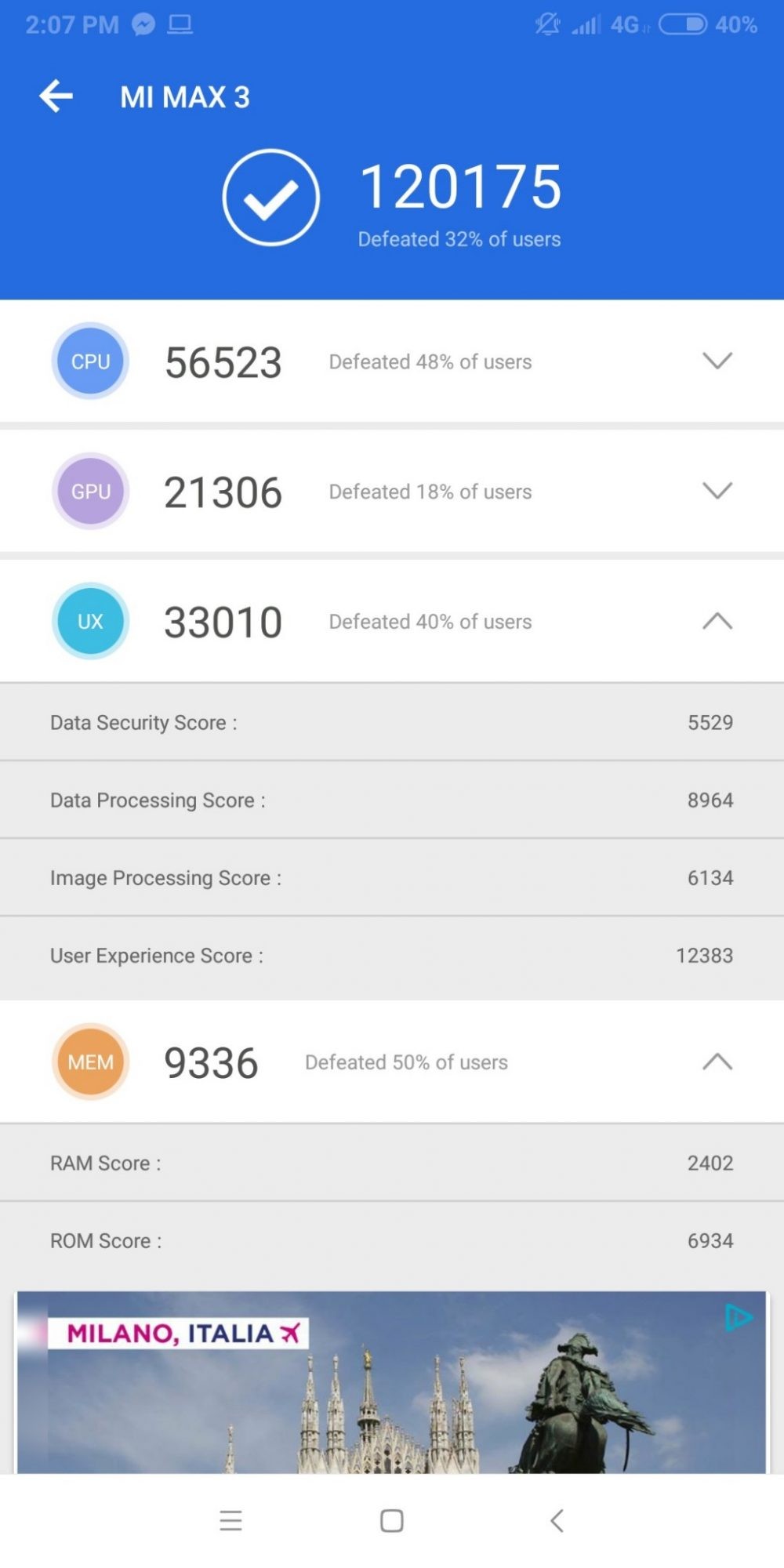Collapse the UX score section
784x1568 pixels.
[717, 621]
